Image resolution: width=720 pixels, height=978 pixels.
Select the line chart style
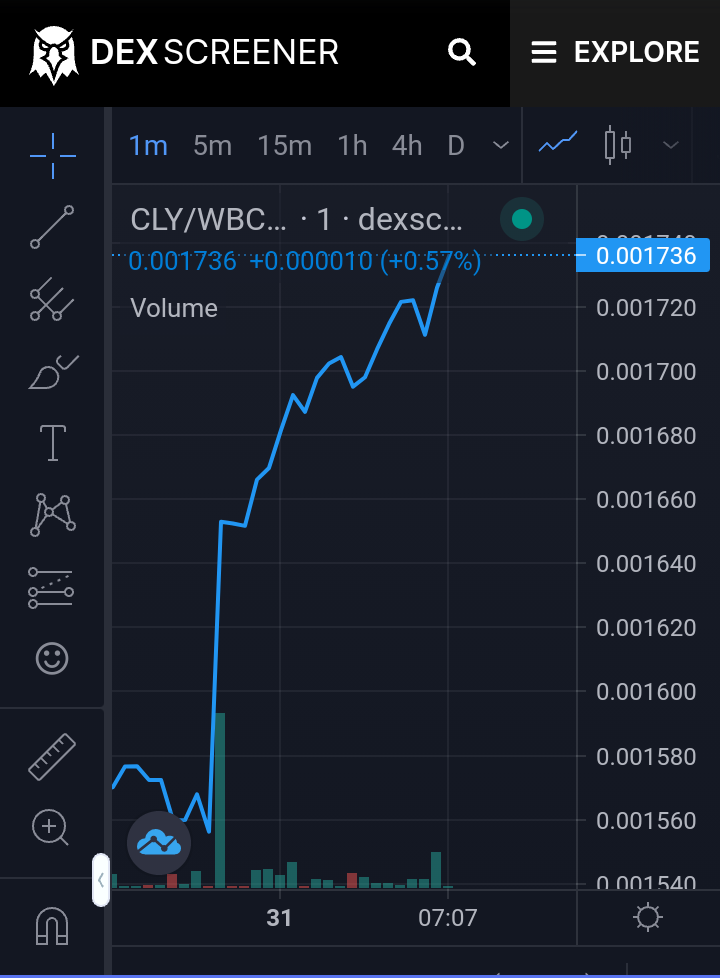(x=558, y=143)
